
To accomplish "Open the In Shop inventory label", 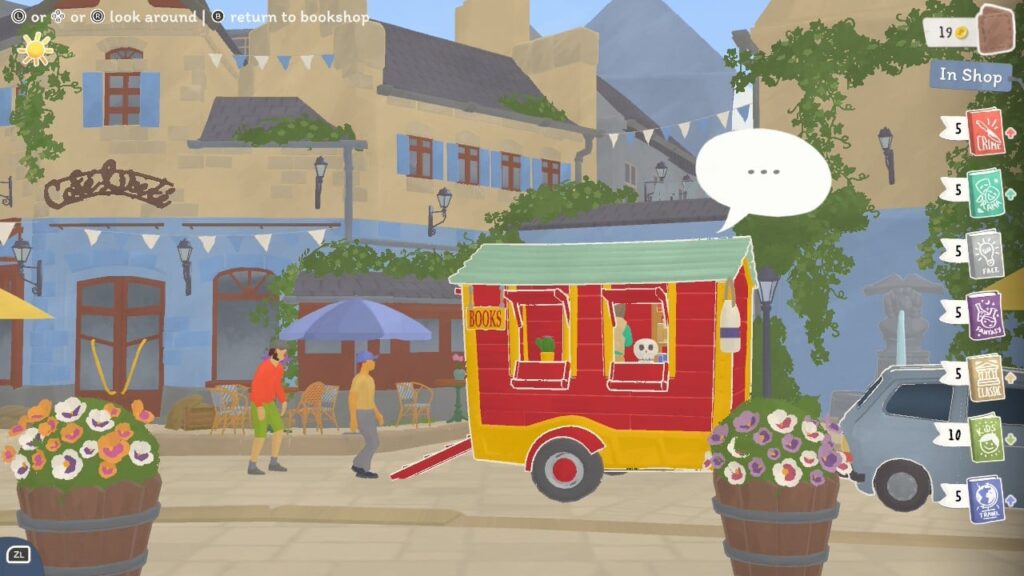I will pos(969,76).
